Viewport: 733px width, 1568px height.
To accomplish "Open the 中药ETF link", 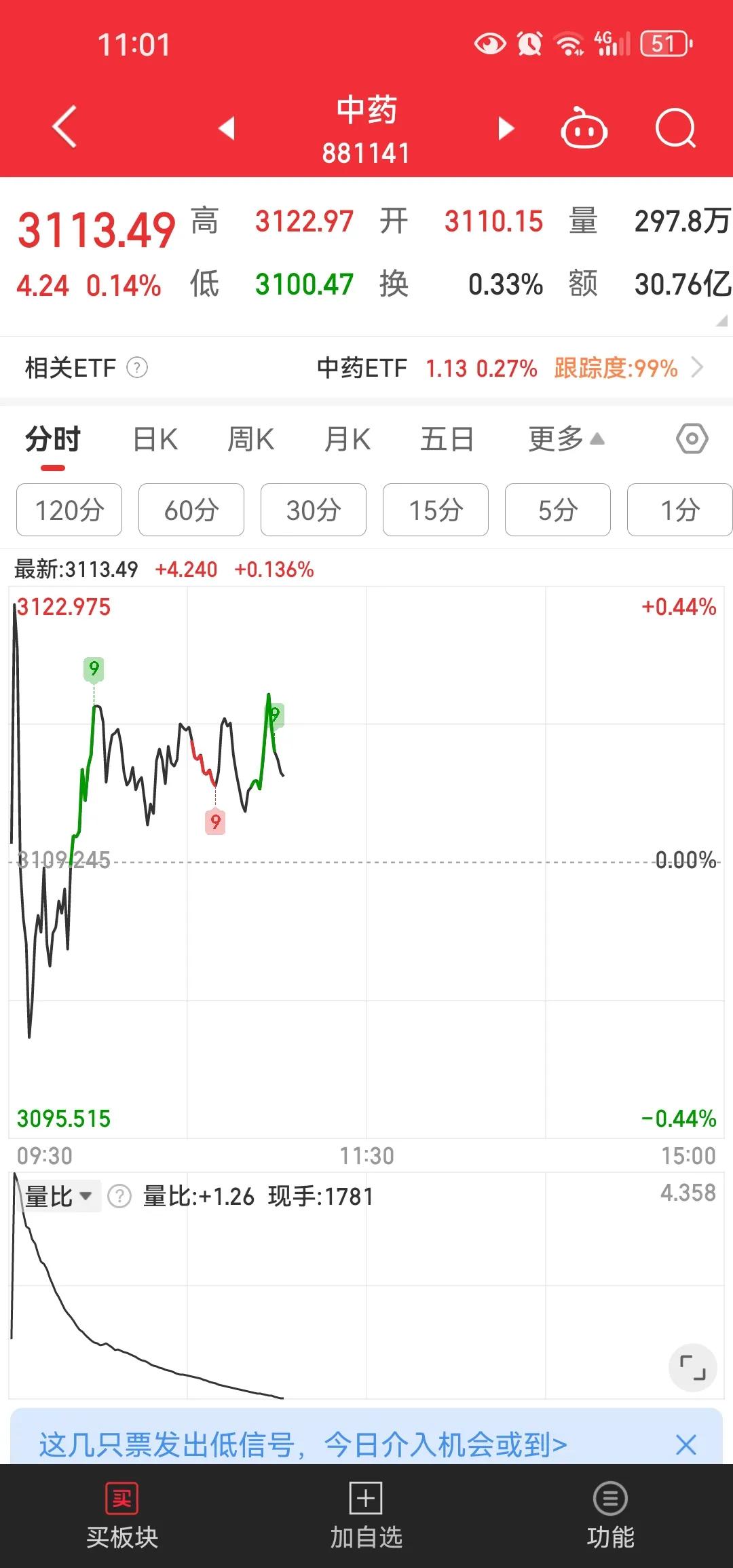I will click(362, 368).
